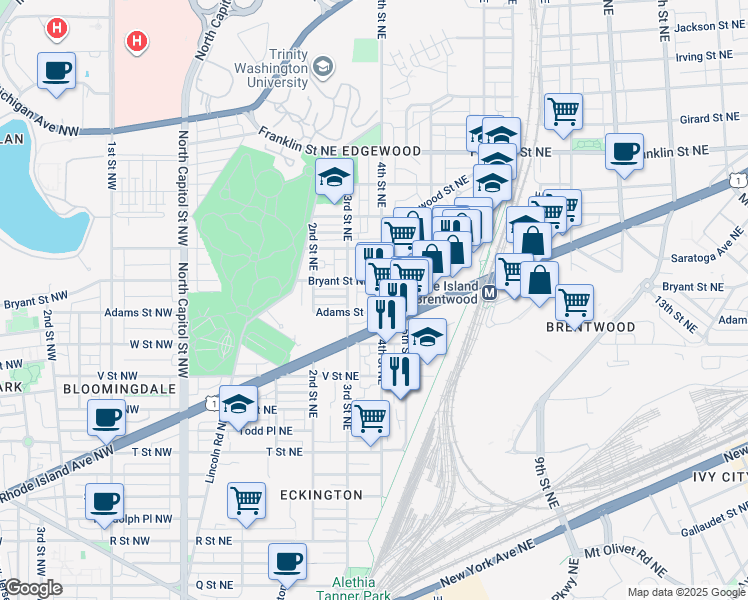Select the shopping cart marker above the Brentwood label
Image resolution: width=748 pixels, height=600 pixels.
tap(574, 301)
